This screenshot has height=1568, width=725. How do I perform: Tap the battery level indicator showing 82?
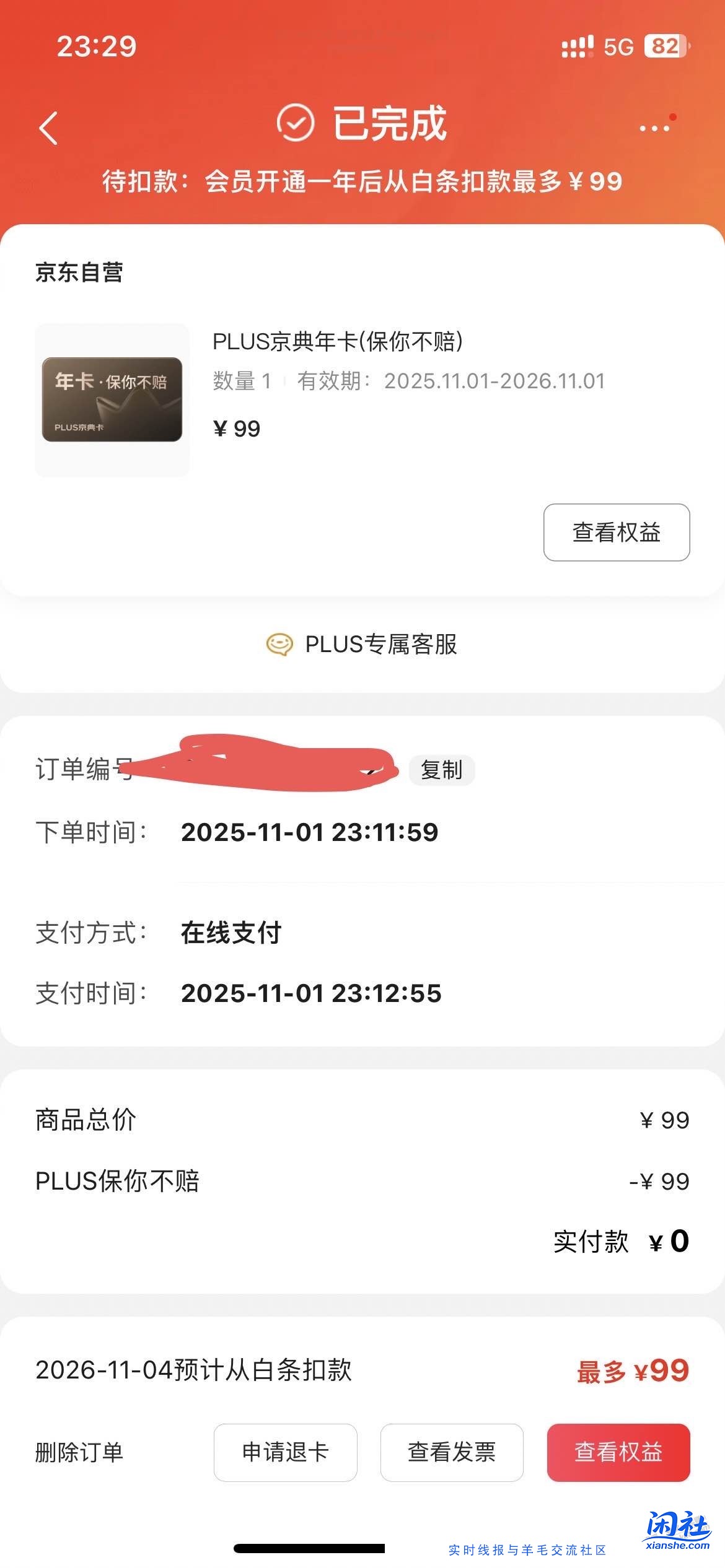click(665, 46)
